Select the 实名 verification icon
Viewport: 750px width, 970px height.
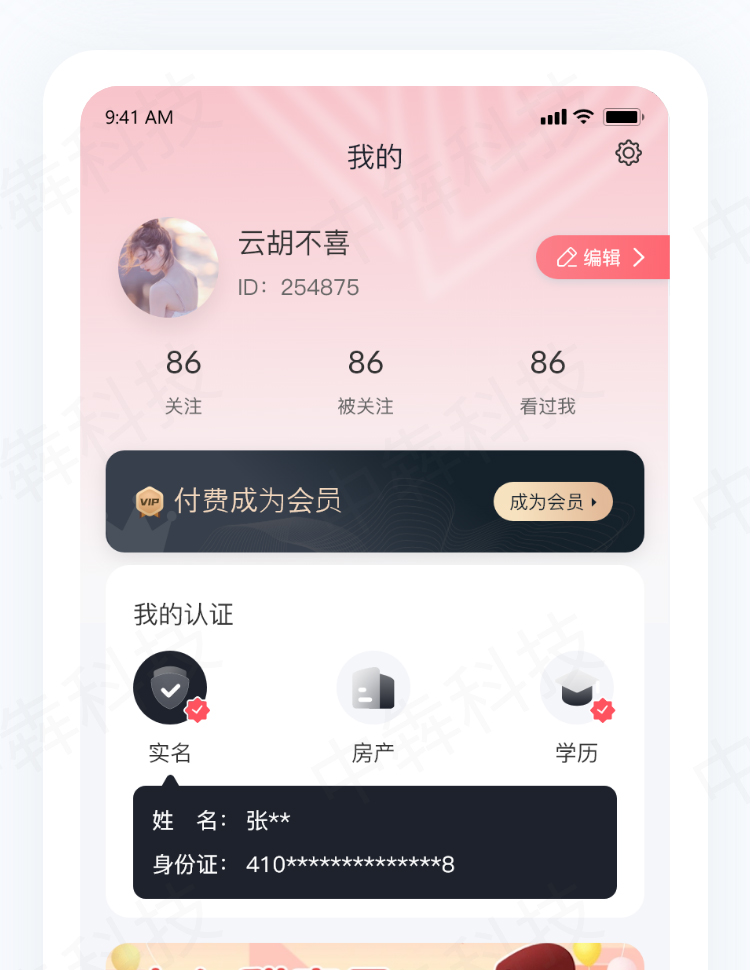click(x=170, y=688)
